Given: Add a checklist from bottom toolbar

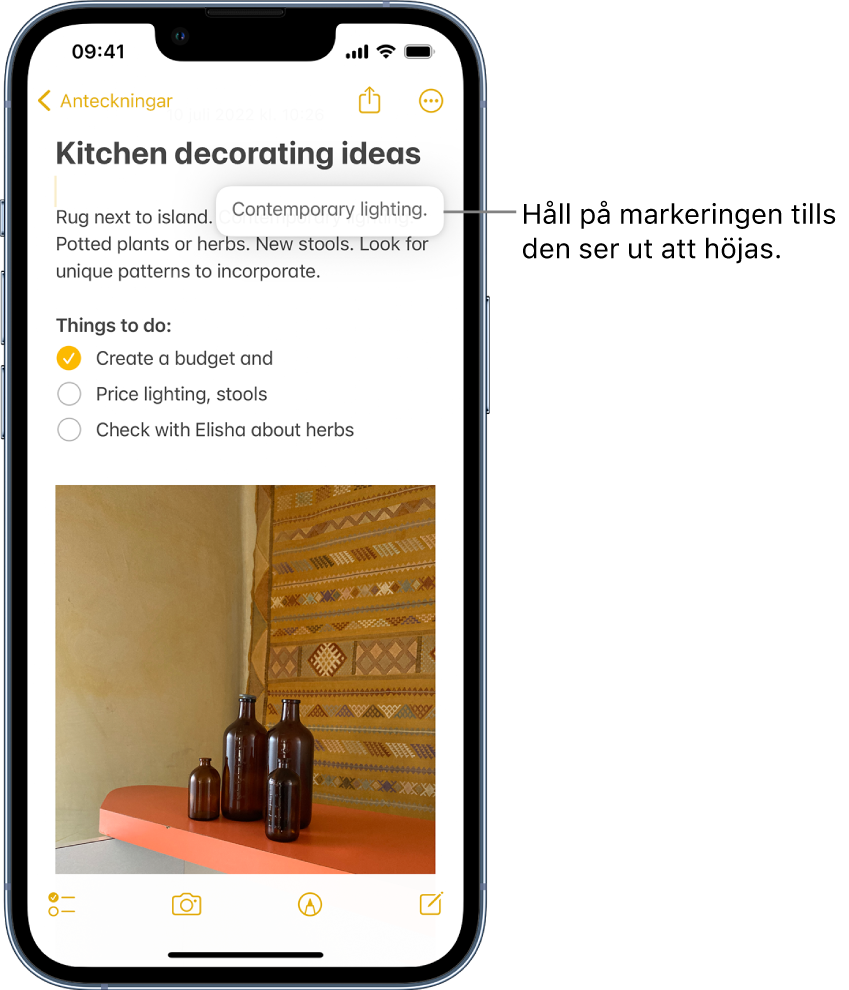Looking at the screenshot, I should pos(62,904).
